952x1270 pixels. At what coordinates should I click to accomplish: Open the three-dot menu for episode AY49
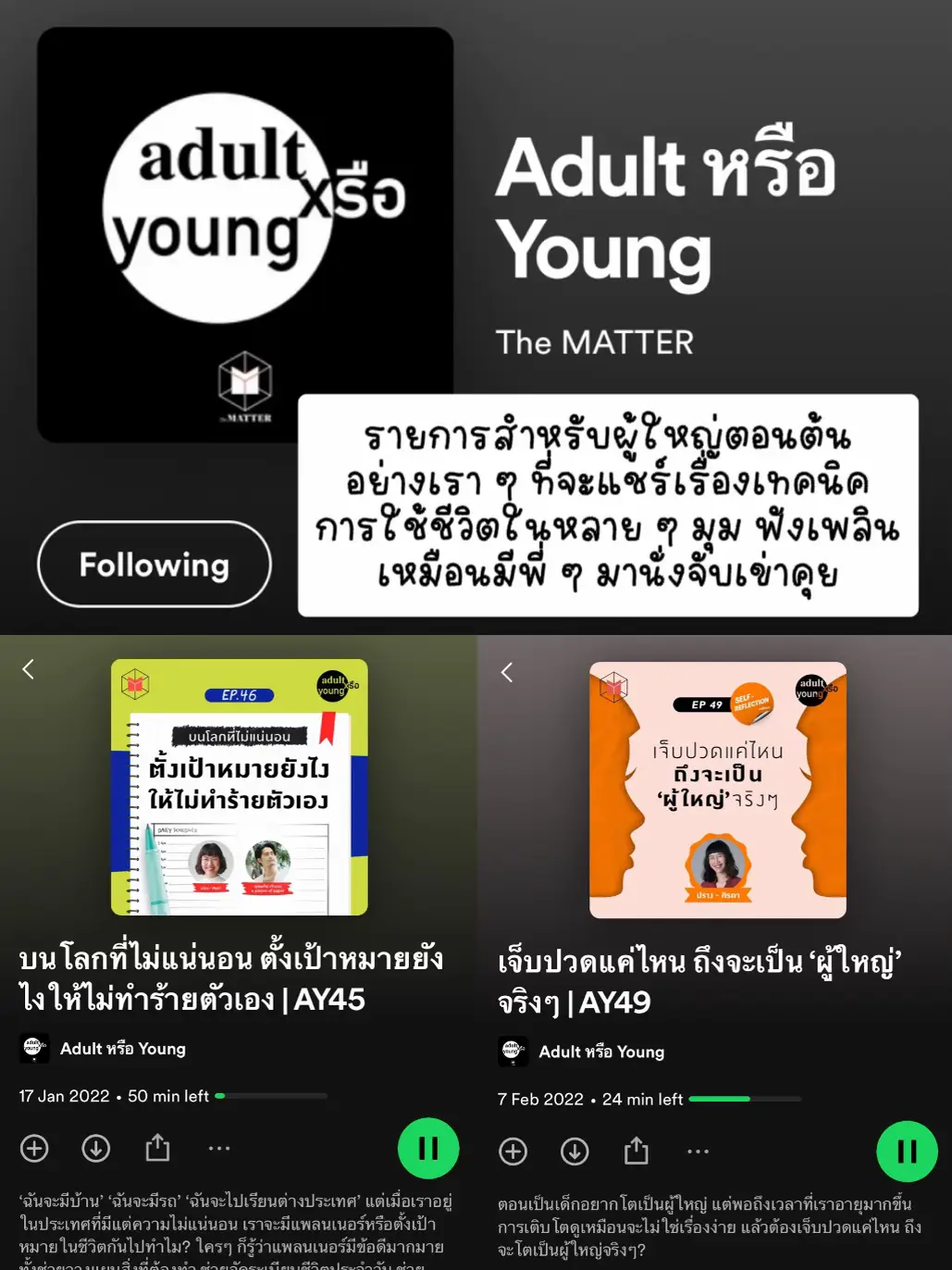click(698, 1150)
